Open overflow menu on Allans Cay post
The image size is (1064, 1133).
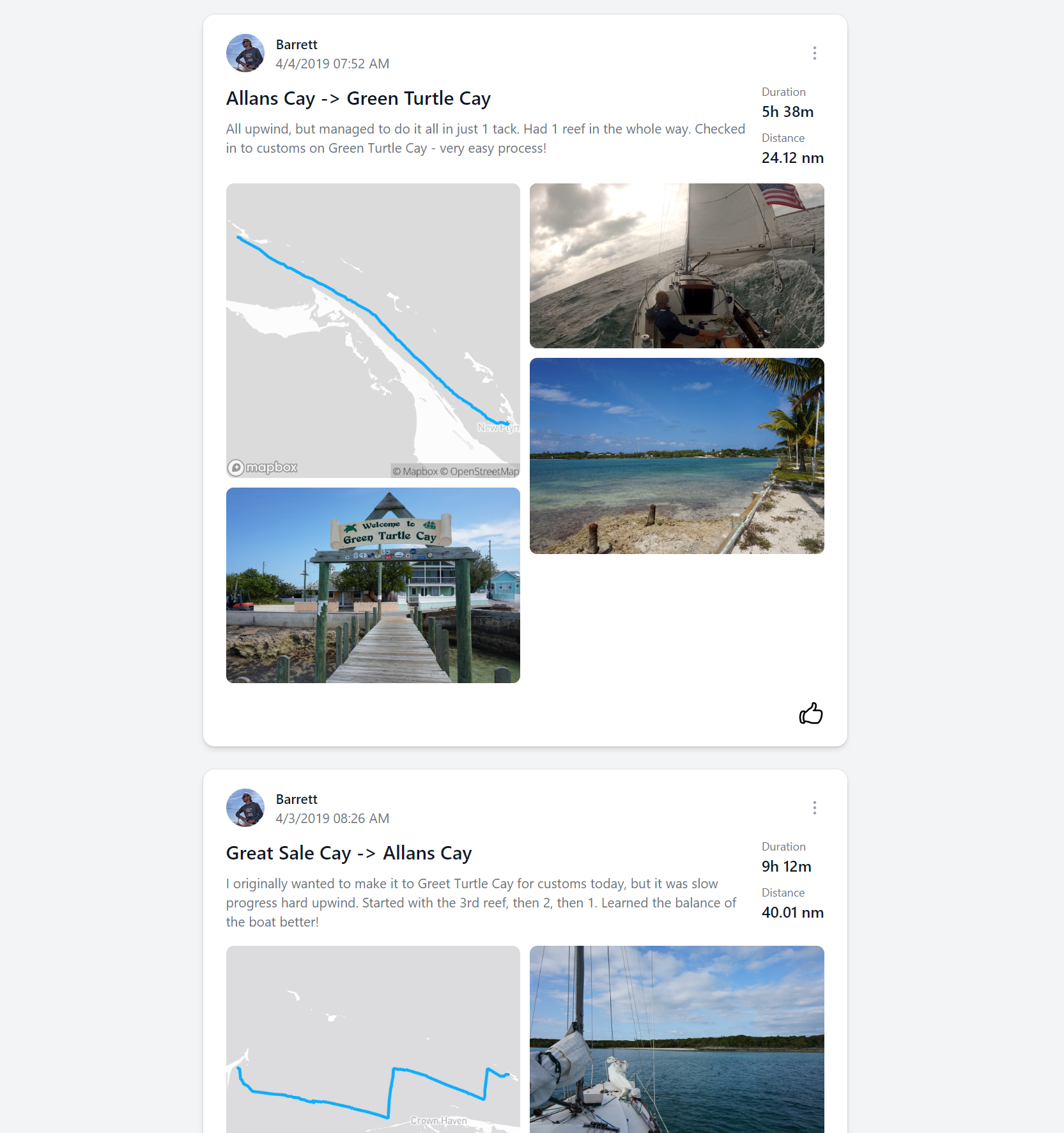click(814, 53)
